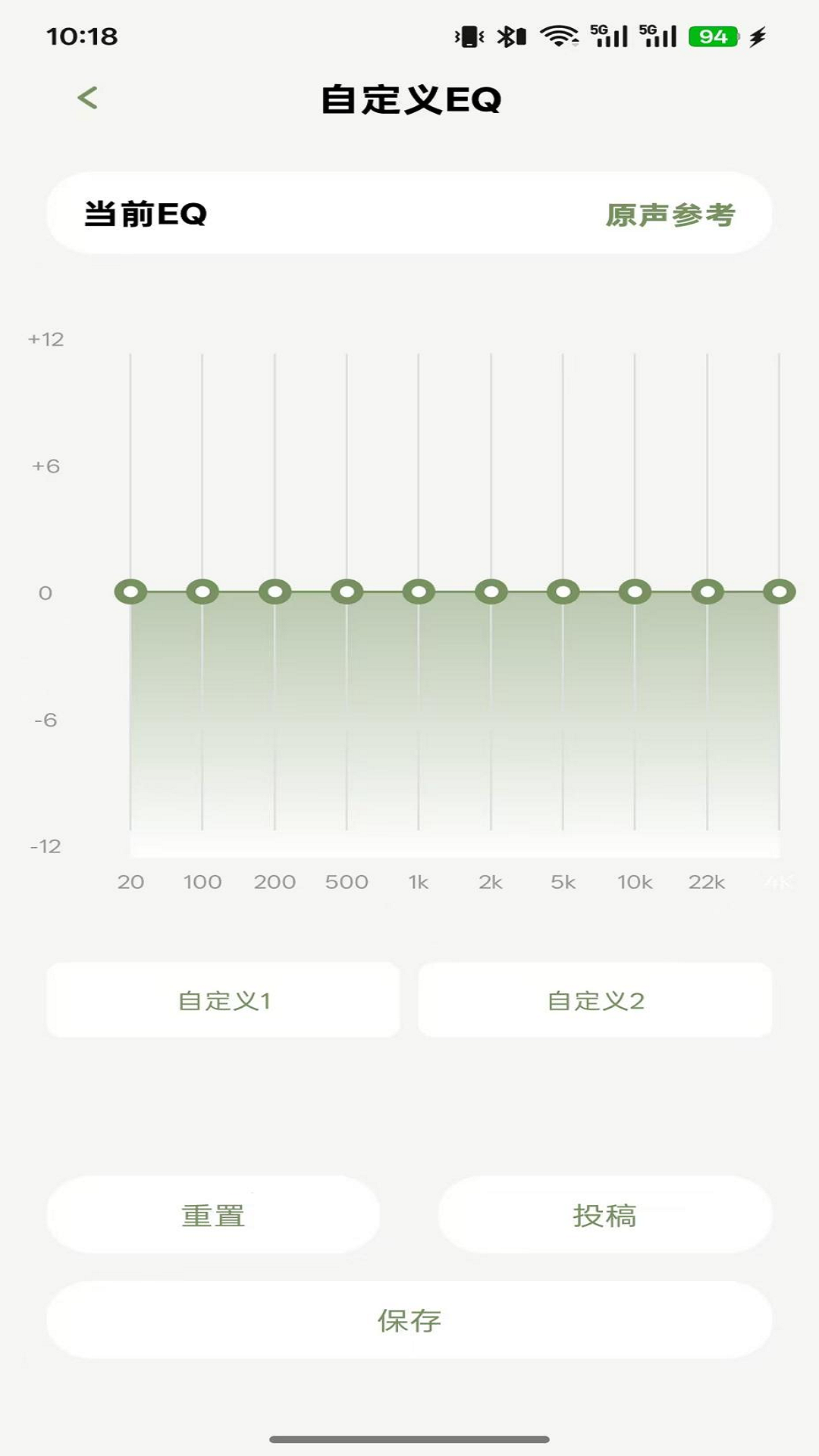This screenshot has width=819, height=1456.
Task: Go back from the 自定义EQ page
Action: [x=88, y=98]
